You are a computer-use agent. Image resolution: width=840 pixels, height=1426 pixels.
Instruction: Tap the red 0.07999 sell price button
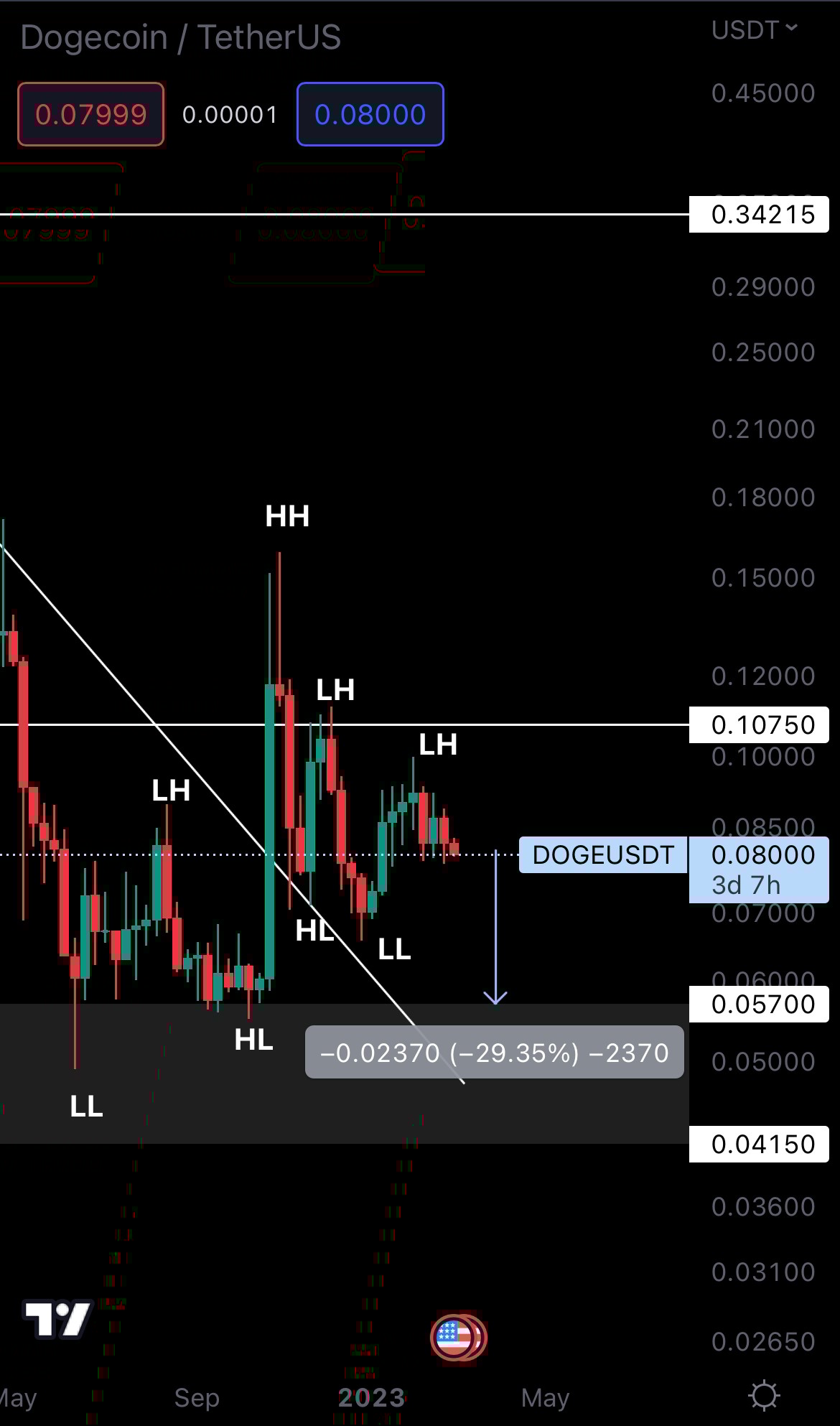91,114
